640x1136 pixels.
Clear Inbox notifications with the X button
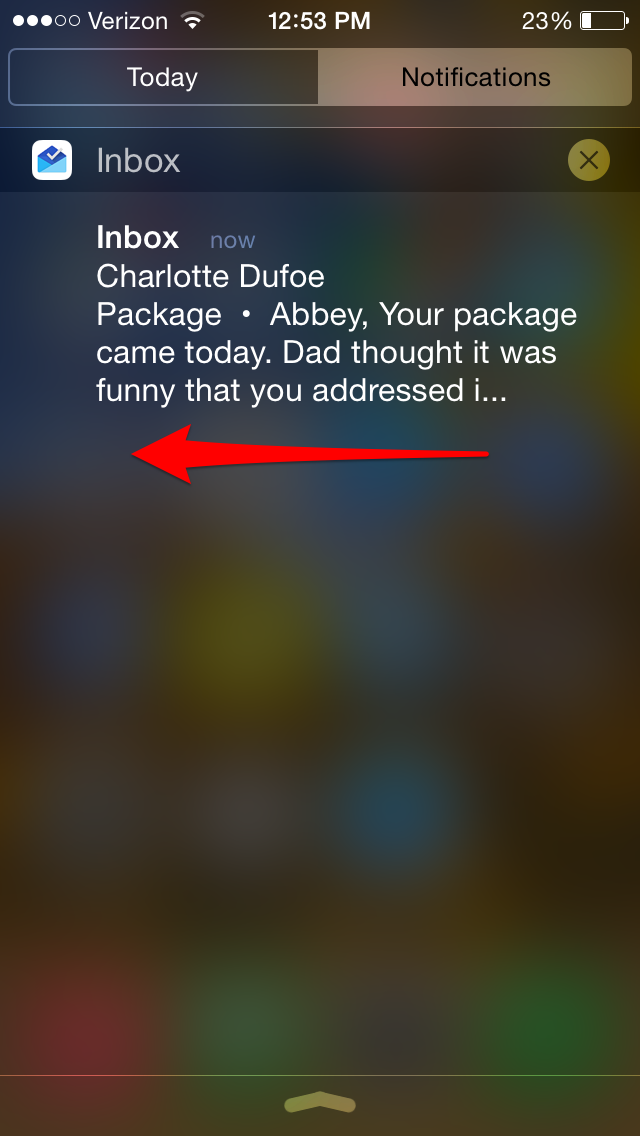click(589, 159)
